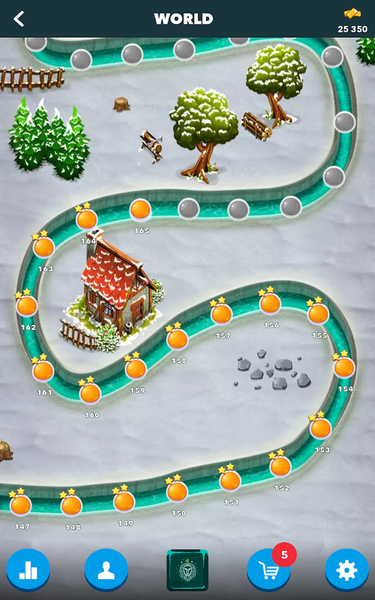Start level 165
The height and width of the screenshot is (600, 375).
coord(140,210)
